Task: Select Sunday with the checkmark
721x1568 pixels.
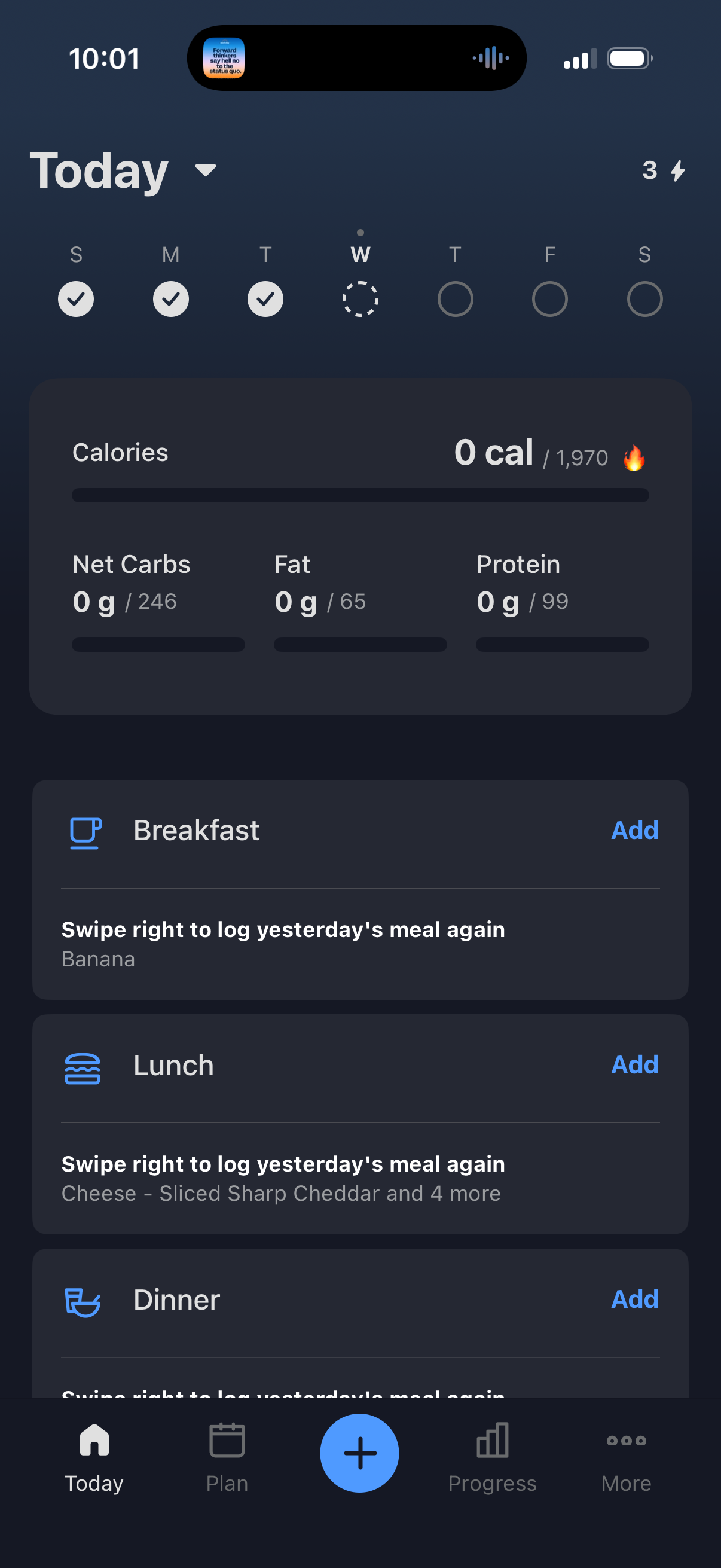Action: [76, 299]
